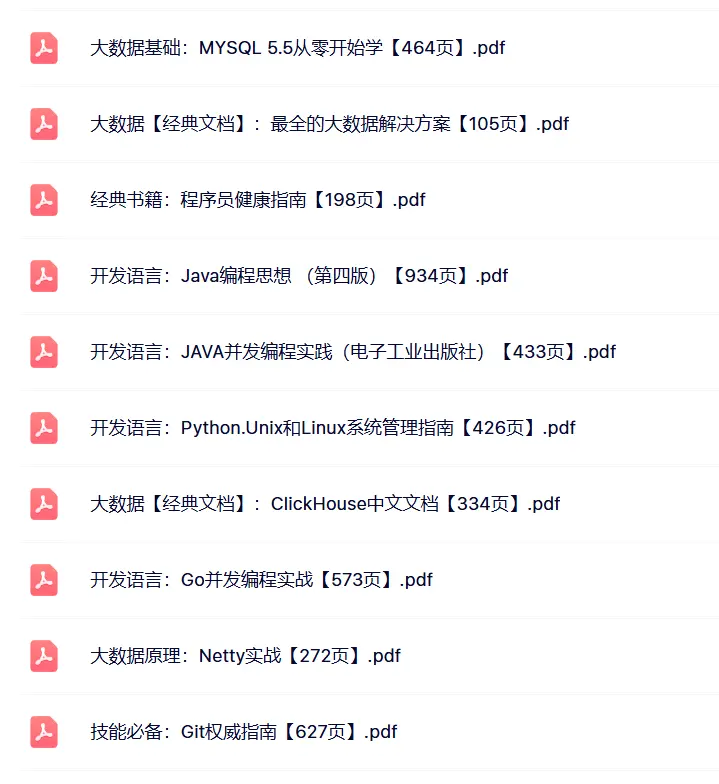Open Netty实战 PDF file

coord(245,656)
